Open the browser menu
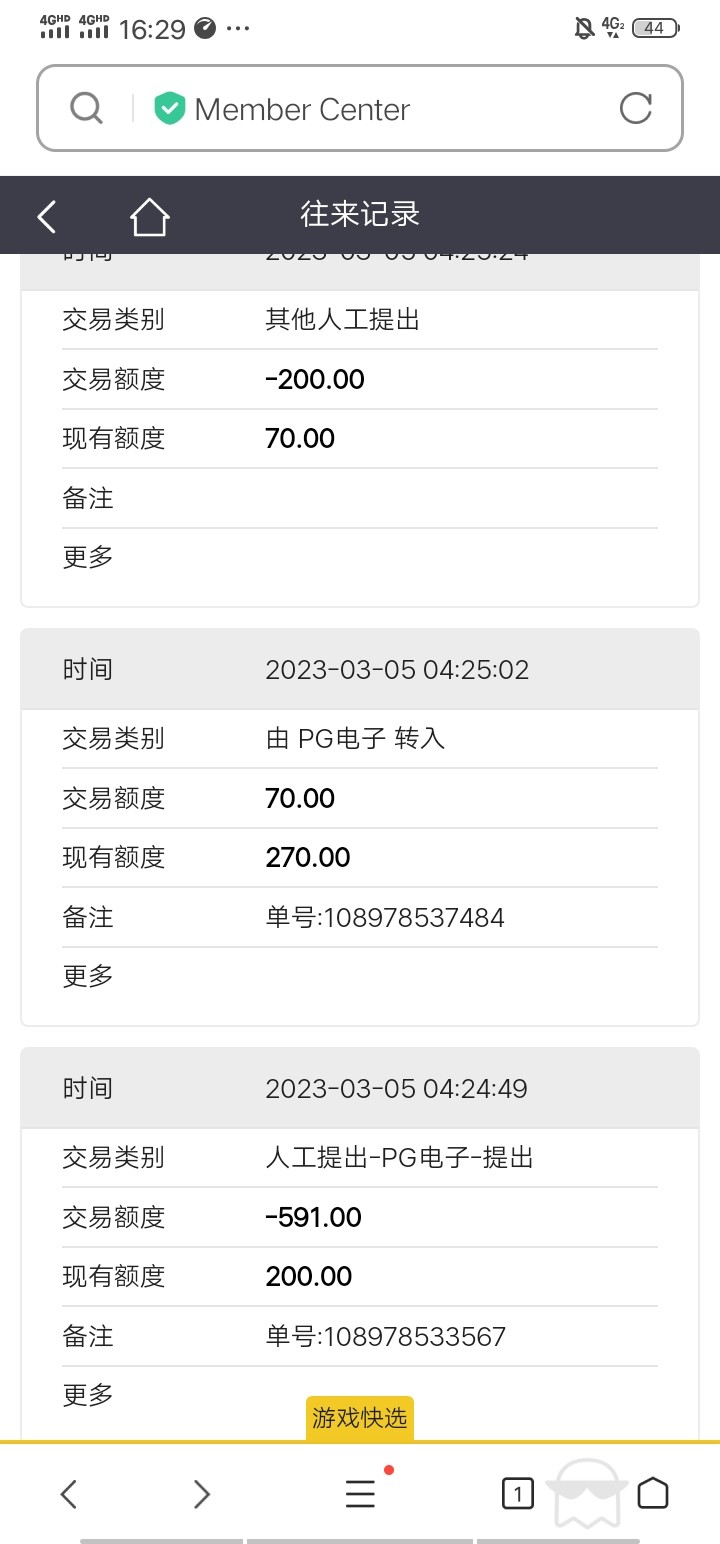Screen dimensions: 720x1544 360,1493
